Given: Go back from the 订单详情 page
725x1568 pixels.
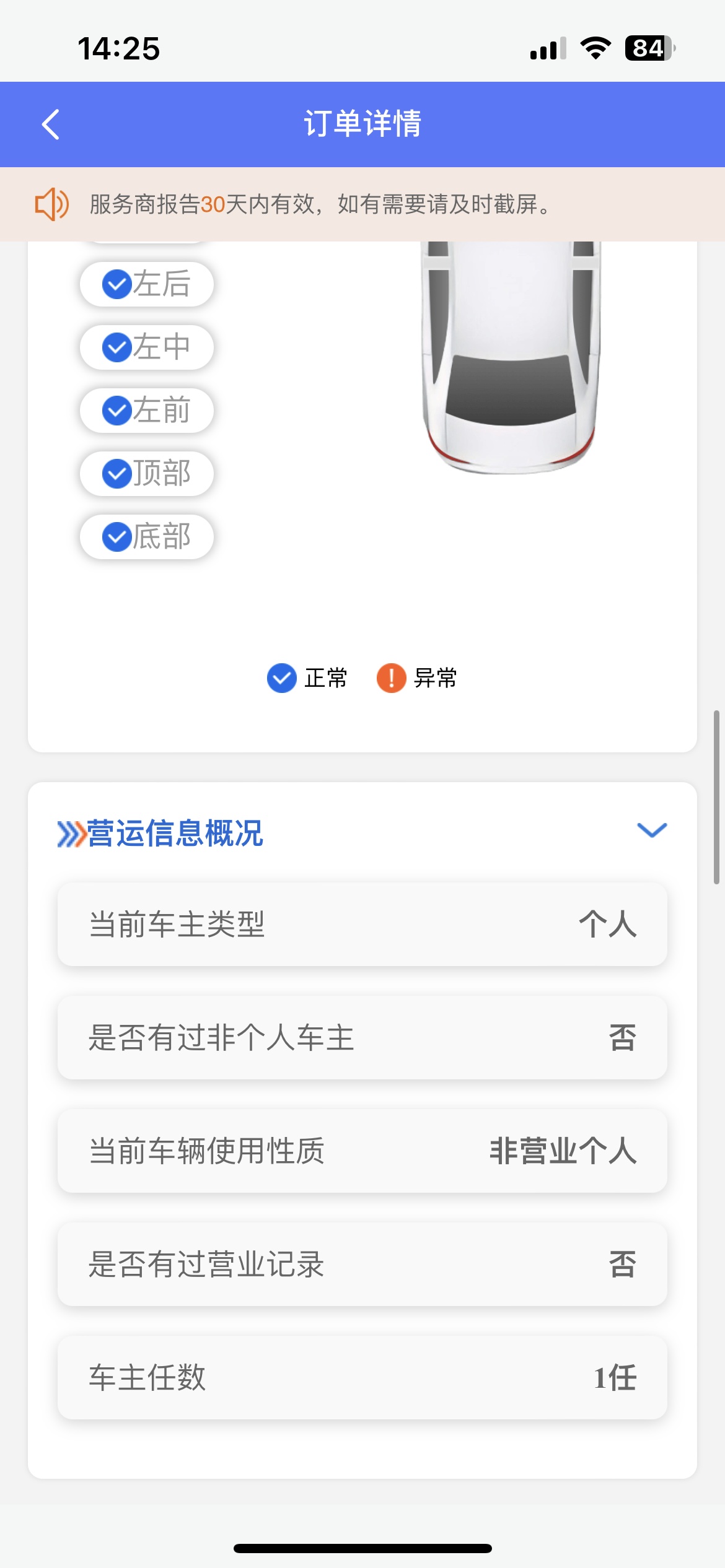Looking at the screenshot, I should click(51, 124).
